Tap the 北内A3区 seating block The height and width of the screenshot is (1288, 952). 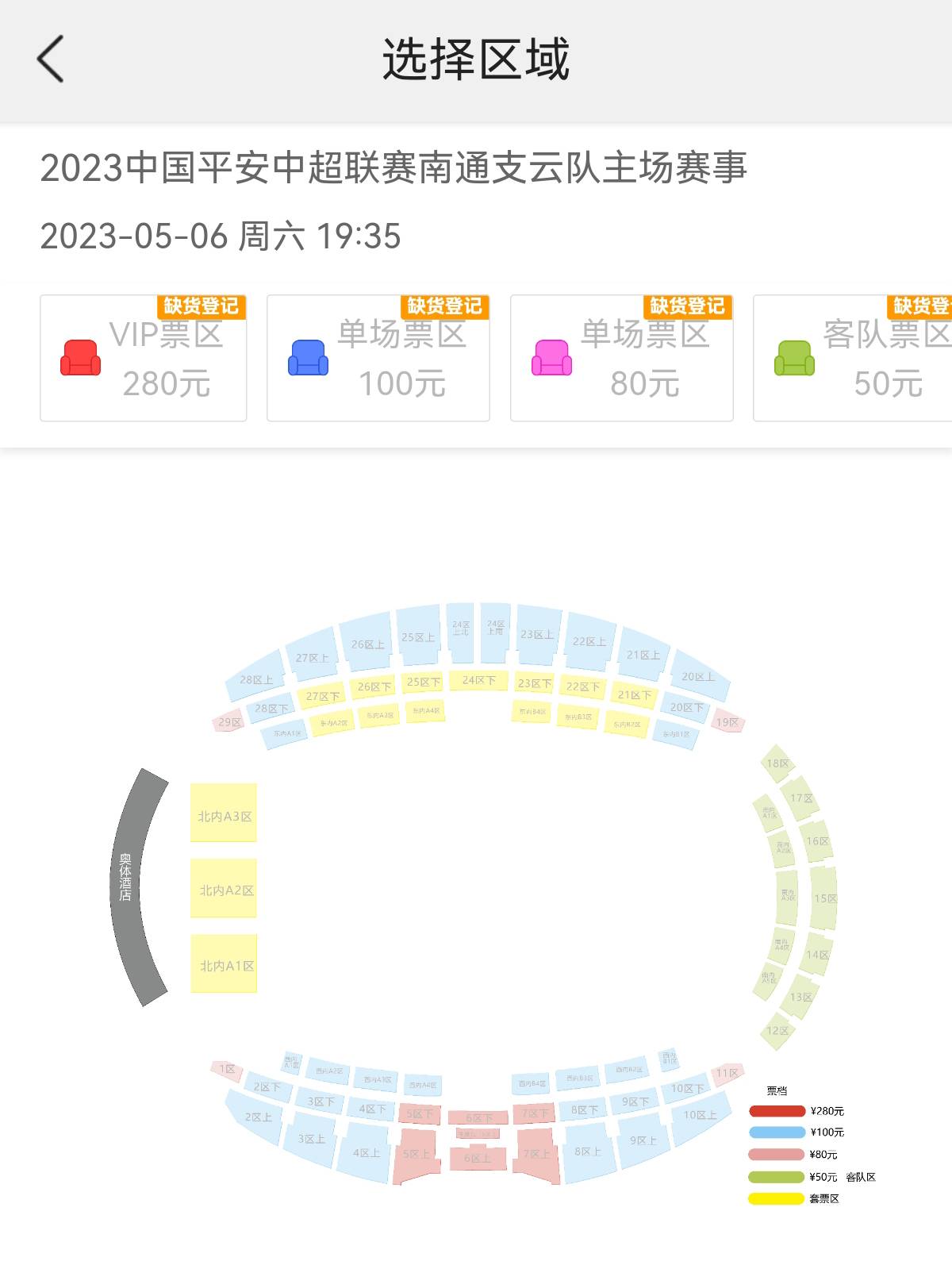coord(224,814)
